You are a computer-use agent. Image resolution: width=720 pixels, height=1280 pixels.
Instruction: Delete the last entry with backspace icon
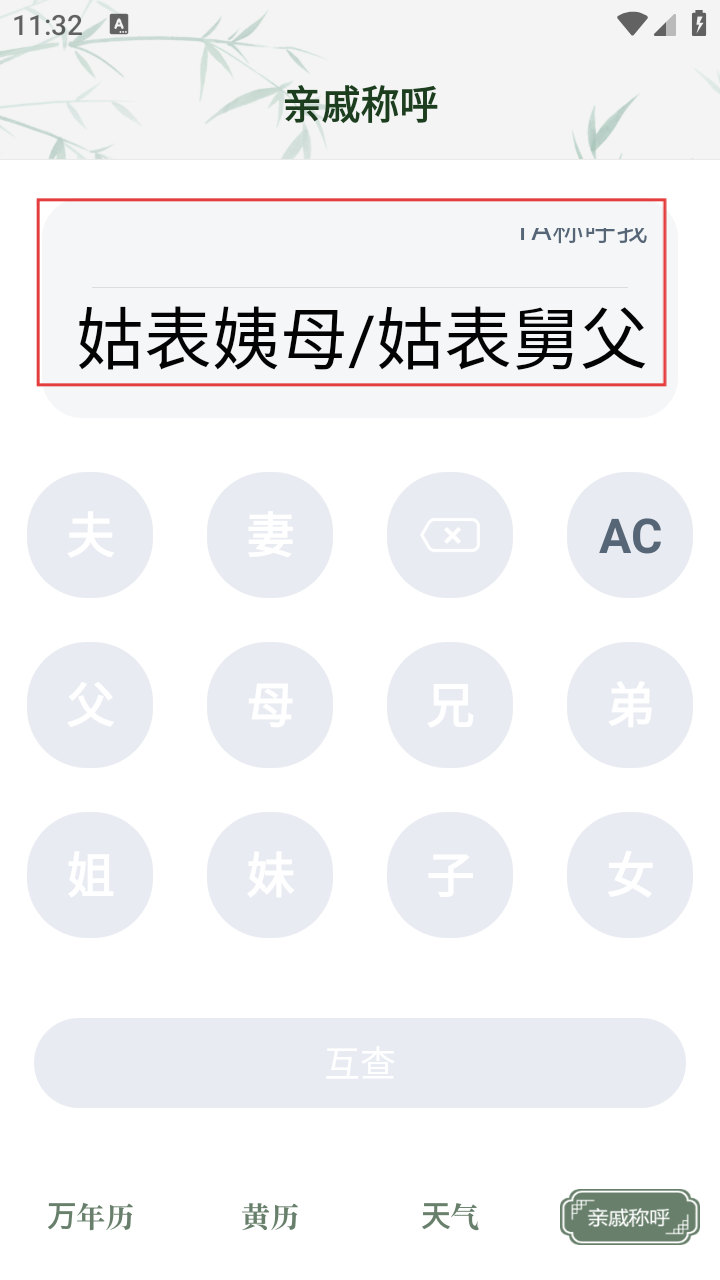[x=450, y=535]
